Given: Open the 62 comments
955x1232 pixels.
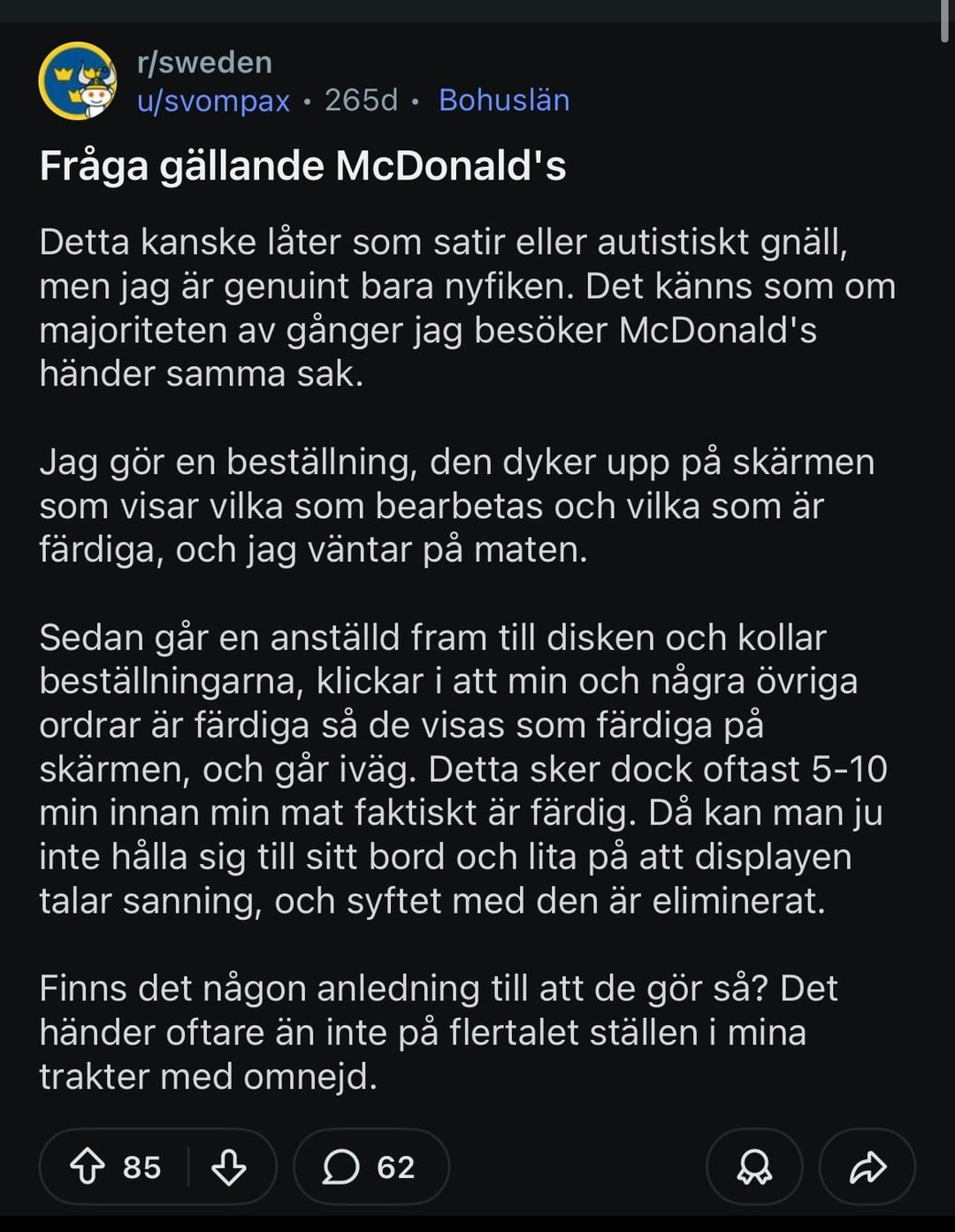Looking at the screenshot, I should 371,1167.
